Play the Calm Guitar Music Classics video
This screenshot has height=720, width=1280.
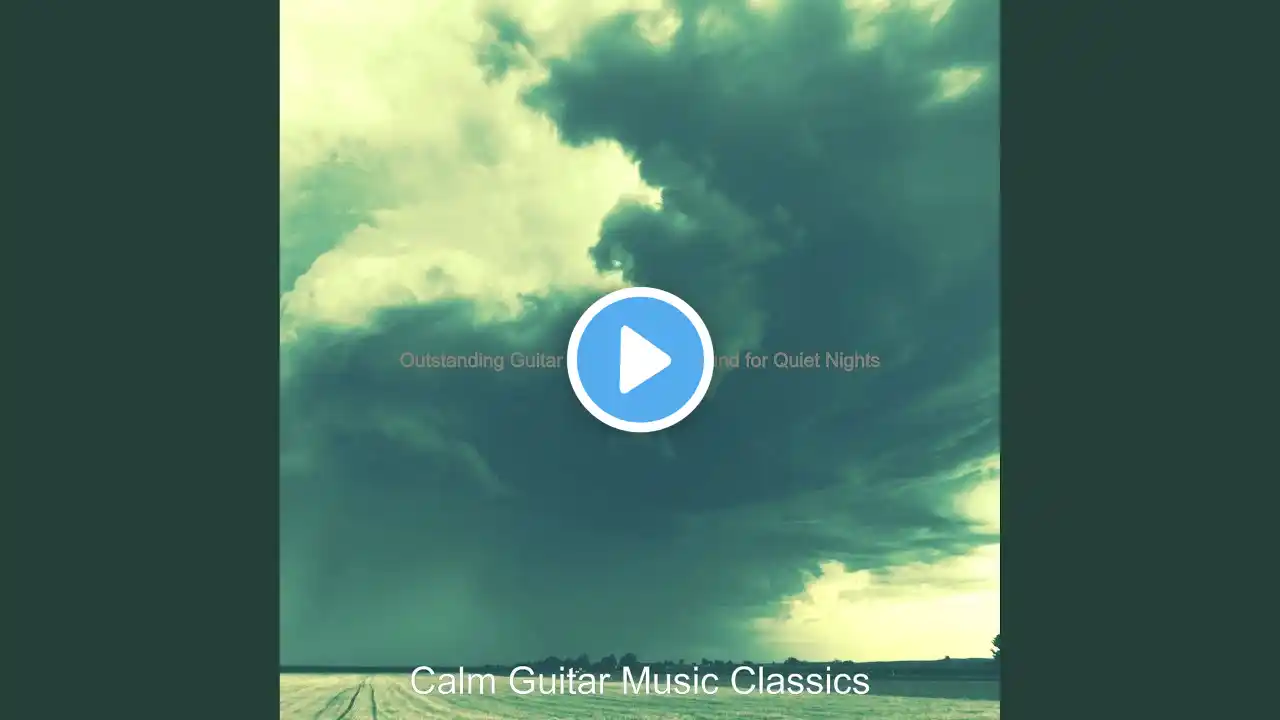coord(640,360)
